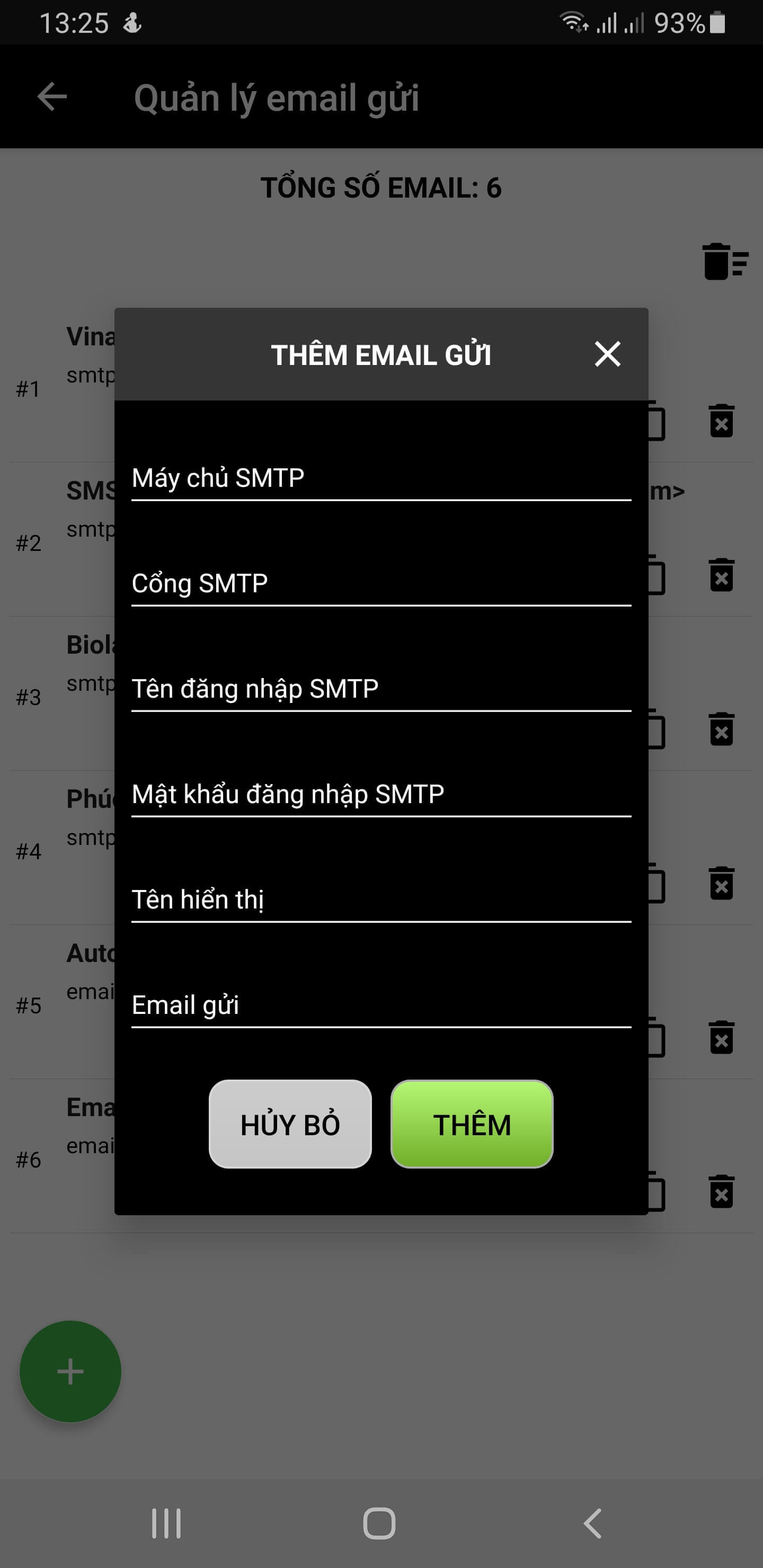Tap the back arrow to leave email manager
Viewport: 763px width, 1568px height.
coord(52,97)
